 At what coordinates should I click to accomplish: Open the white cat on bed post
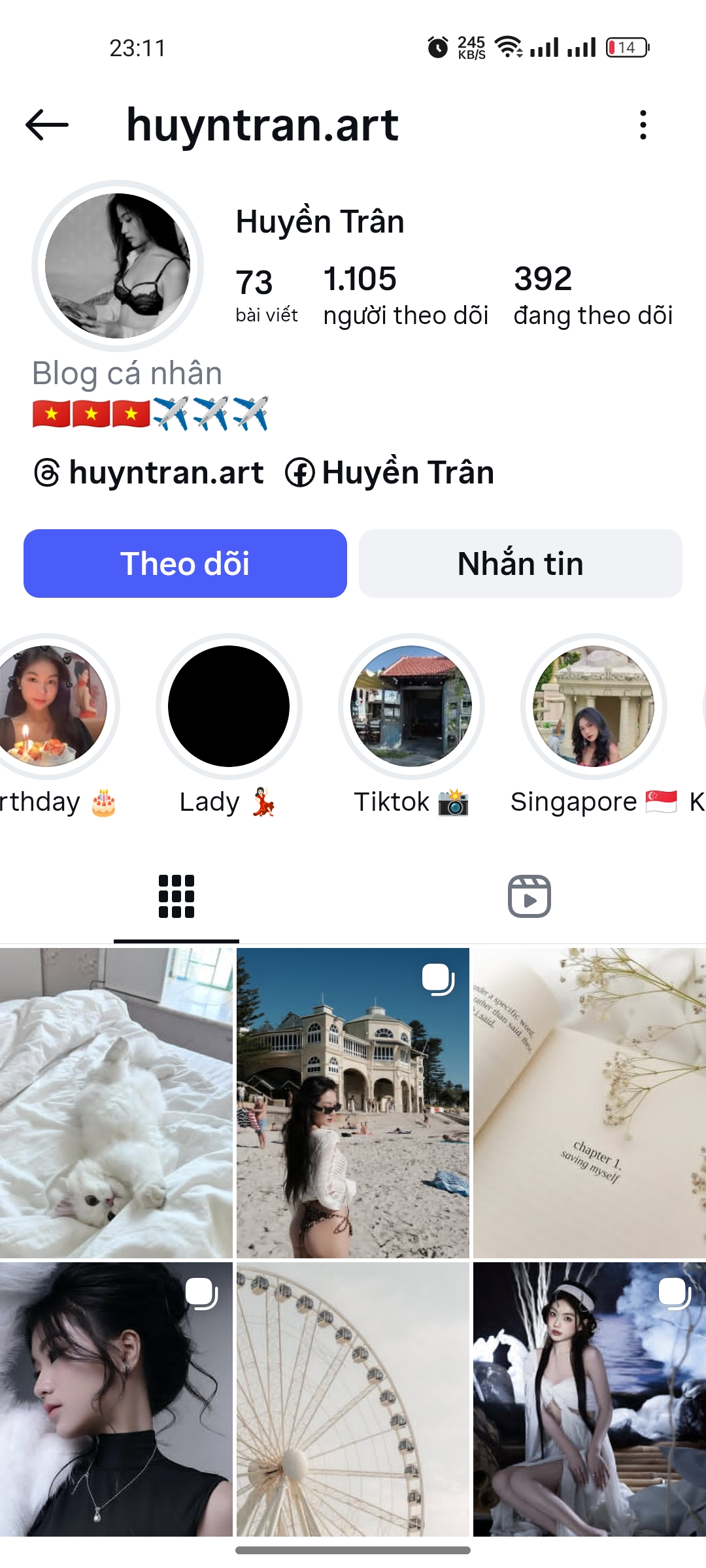click(116, 1103)
